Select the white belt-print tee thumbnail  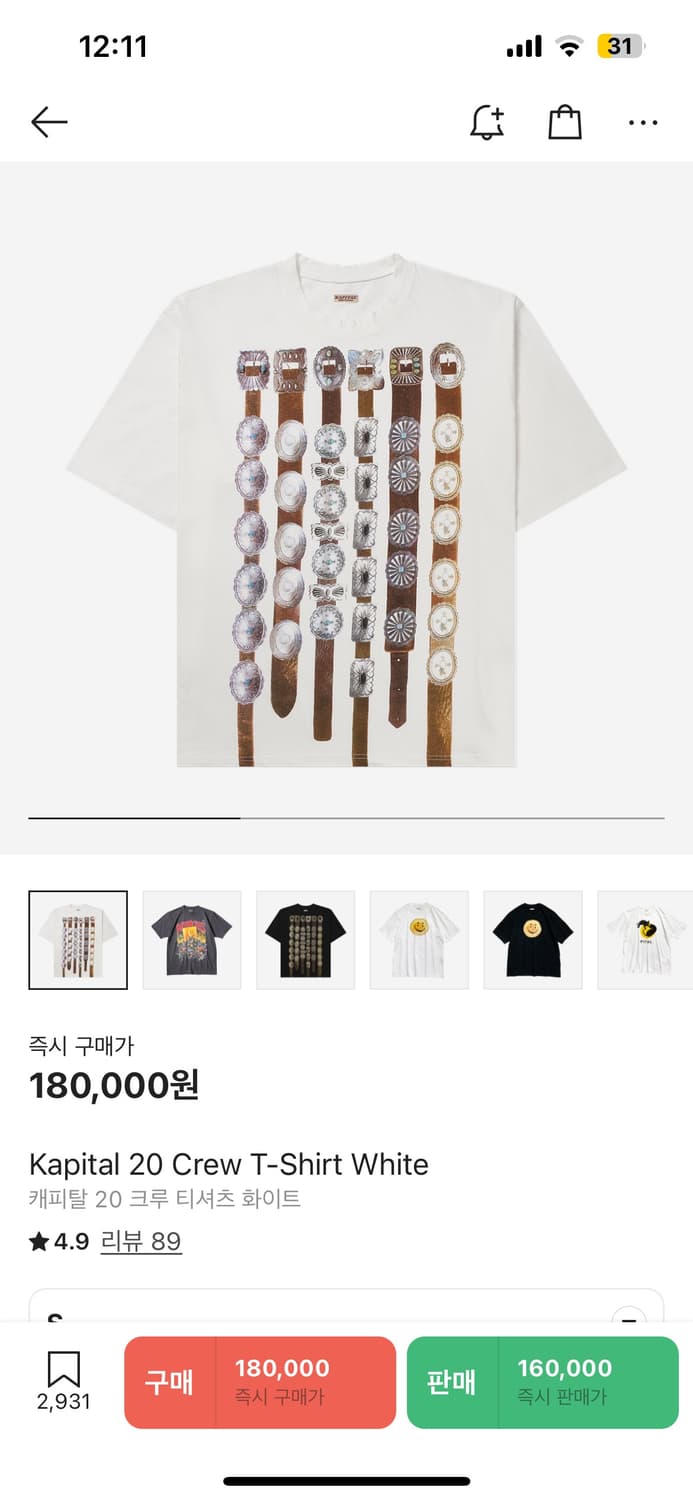pos(78,940)
